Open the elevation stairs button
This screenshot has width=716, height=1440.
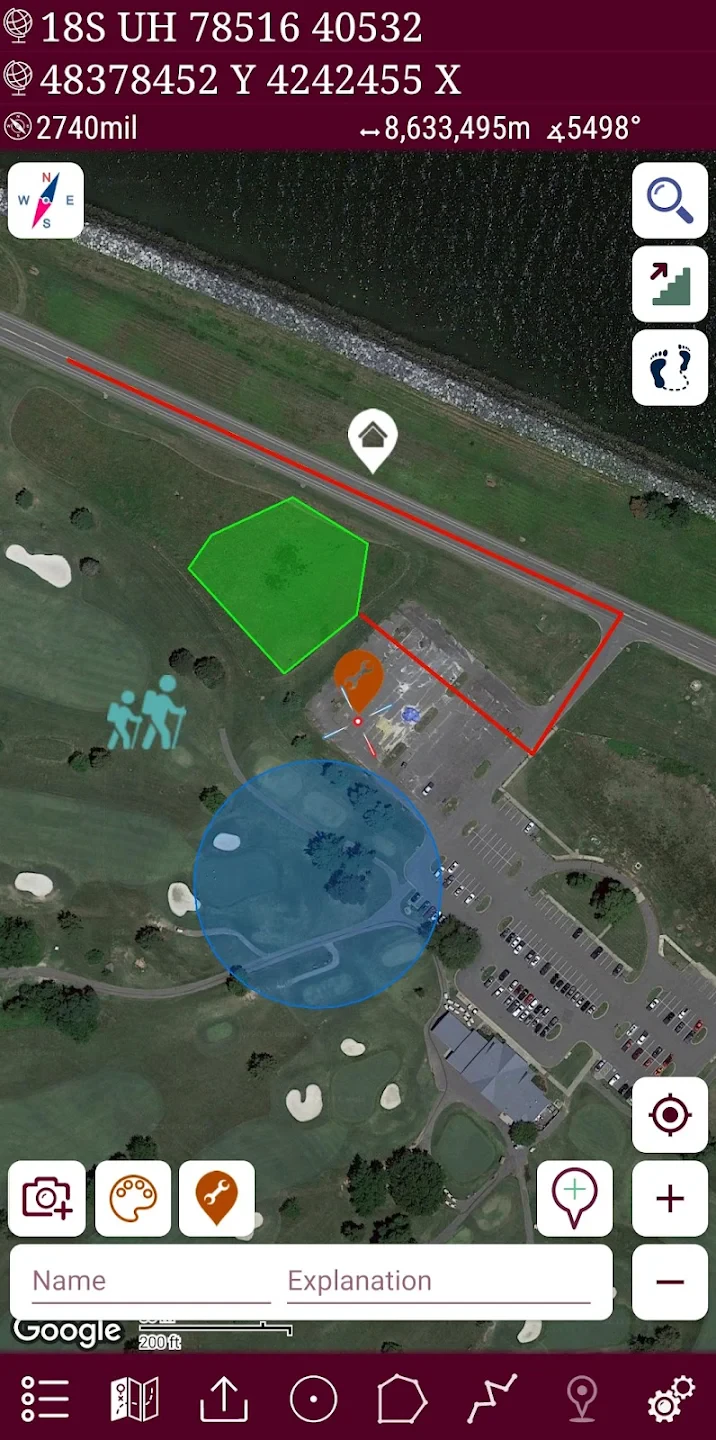coord(670,285)
